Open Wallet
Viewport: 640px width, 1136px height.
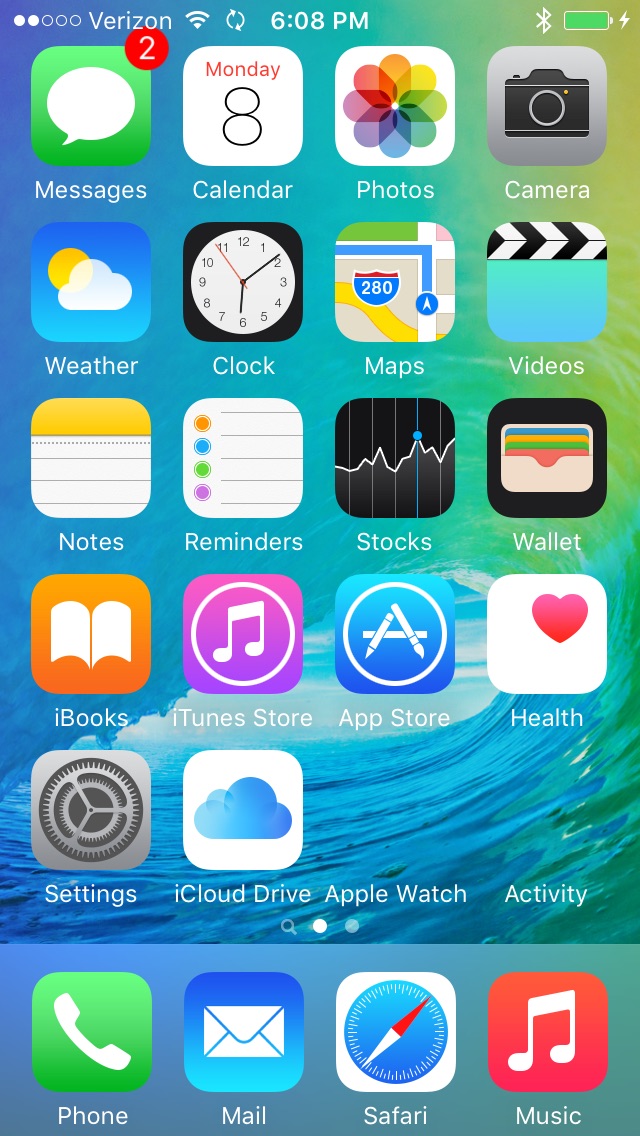pos(547,458)
